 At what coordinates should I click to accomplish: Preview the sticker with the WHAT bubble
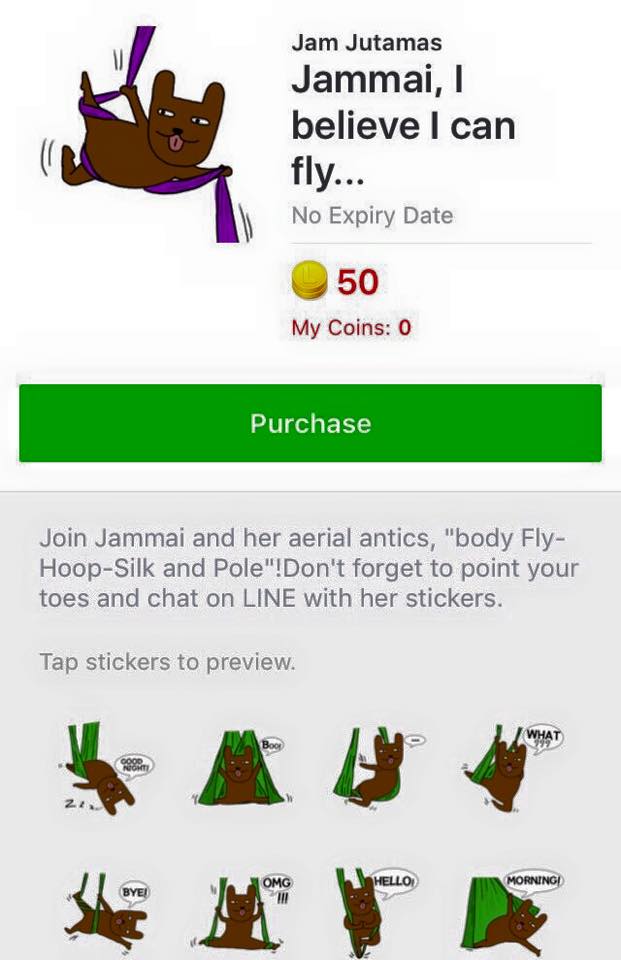pos(510,768)
